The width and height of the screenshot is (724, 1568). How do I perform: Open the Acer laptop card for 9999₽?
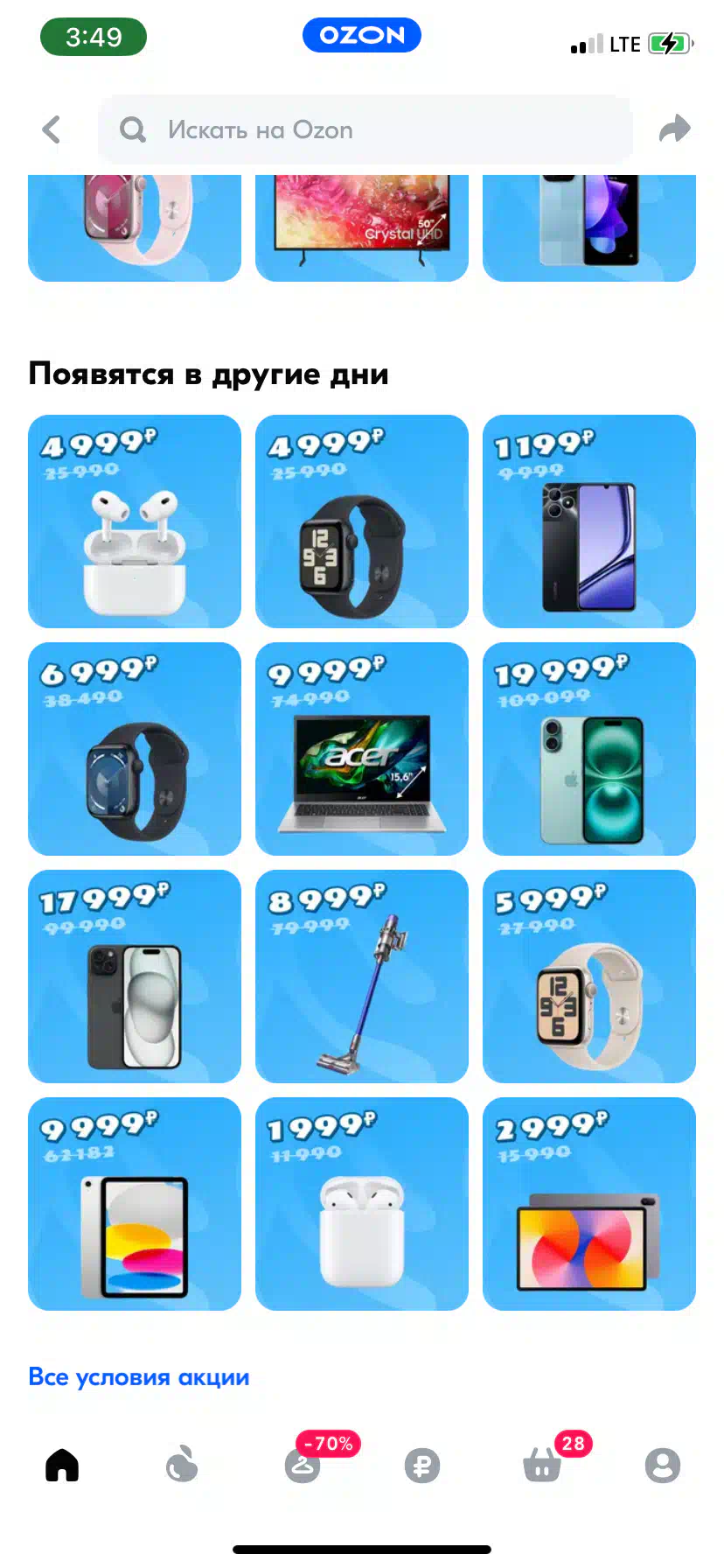click(362, 749)
